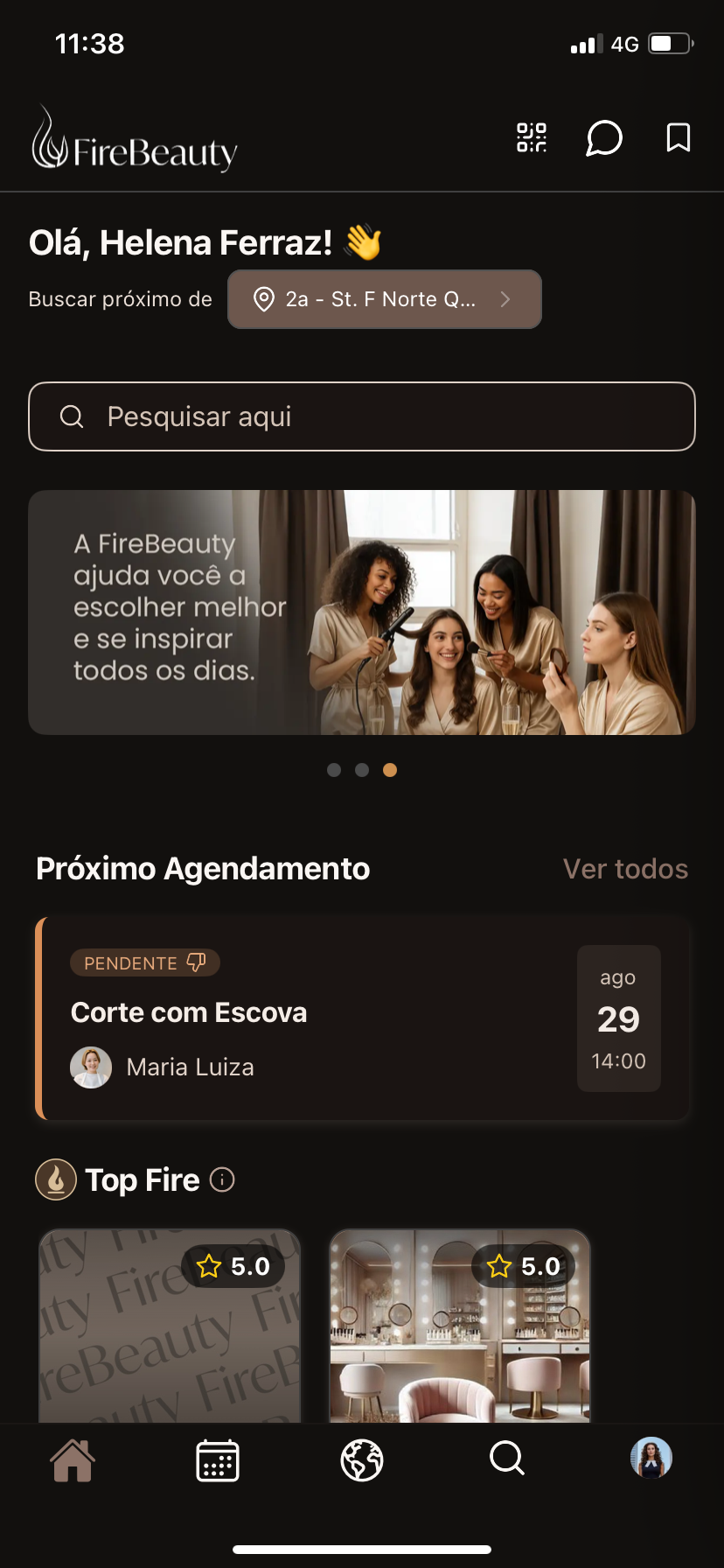Tap Maria Luiza's profile photo
Screen dimensions: 724x1568
coord(91,1067)
